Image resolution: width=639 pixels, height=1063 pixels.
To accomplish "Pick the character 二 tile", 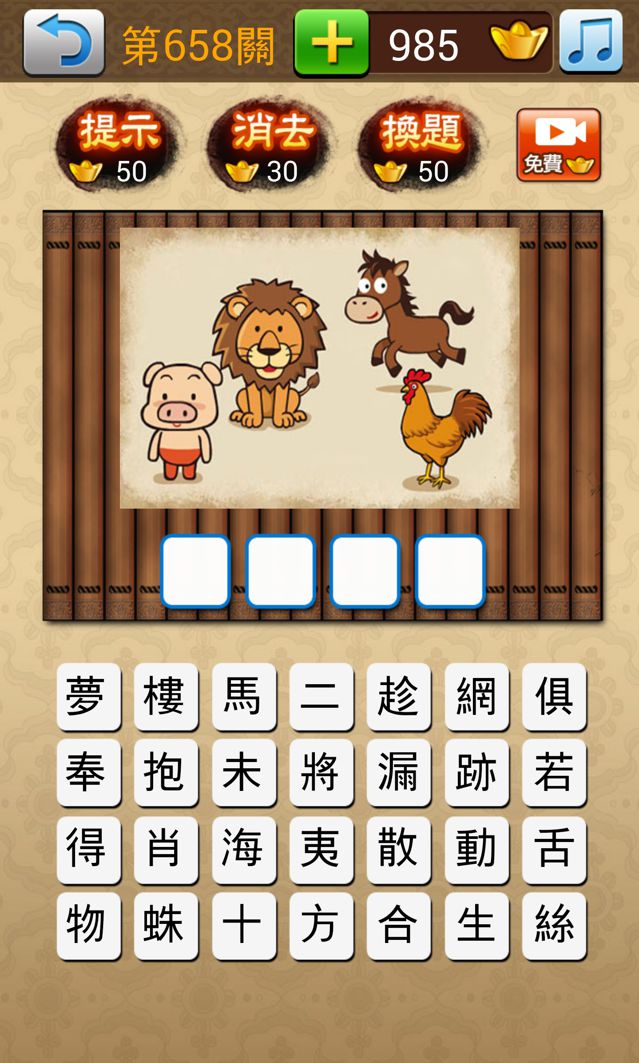I will click(x=321, y=697).
